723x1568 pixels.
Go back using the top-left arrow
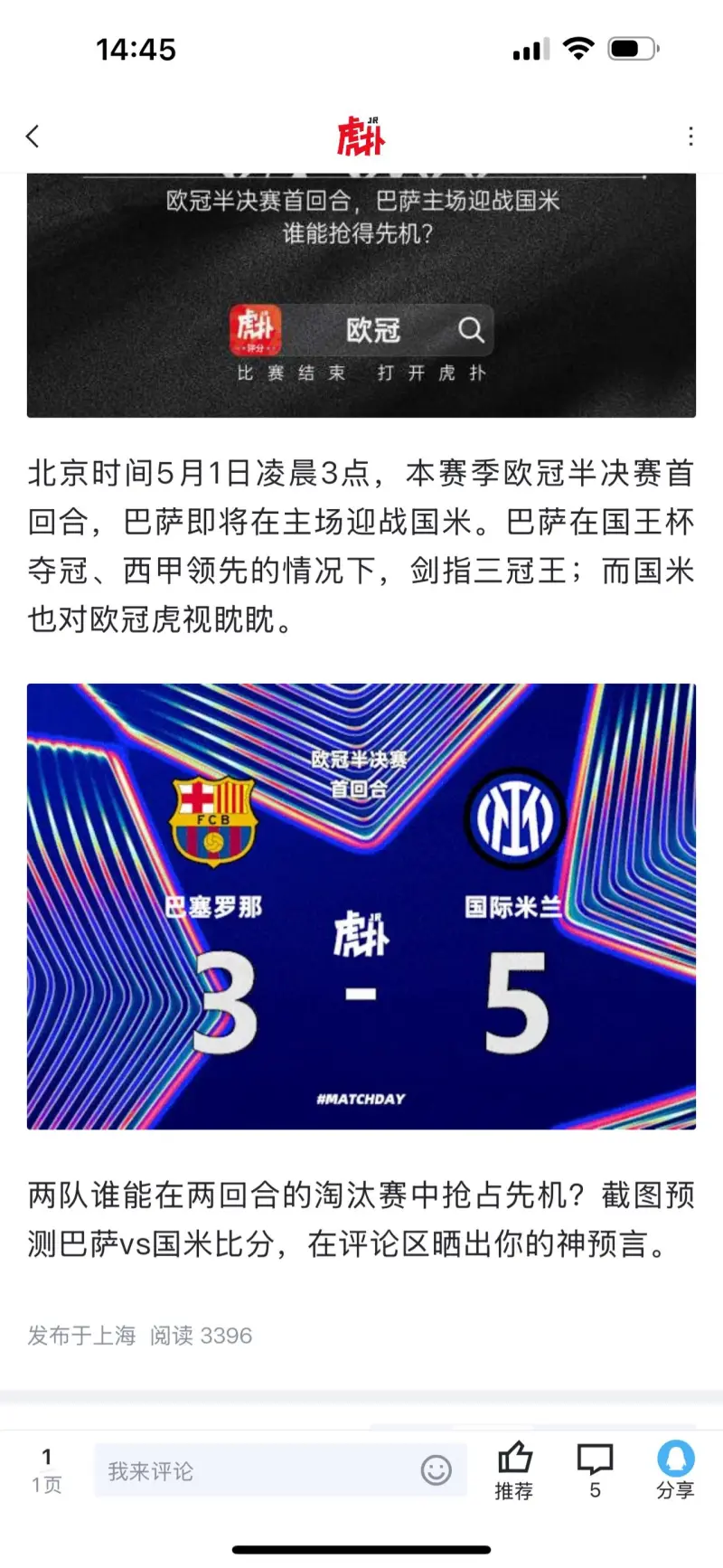33,137
